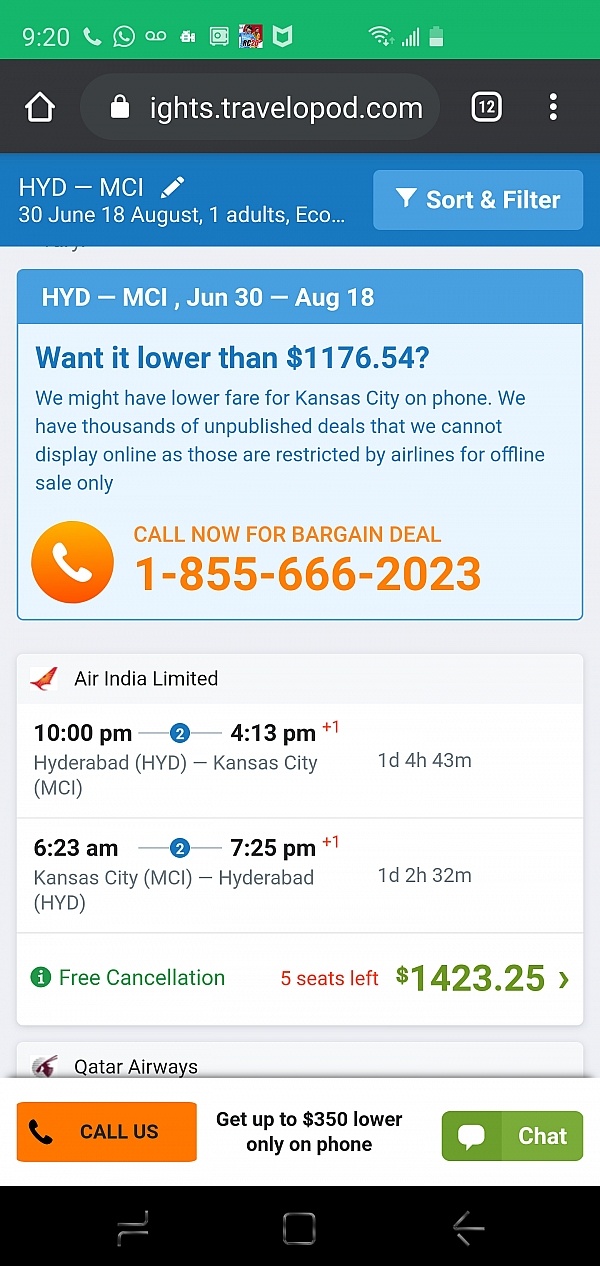The height and width of the screenshot is (1266, 600).
Task: Edit the HYD — MCI search
Action: (x=173, y=187)
